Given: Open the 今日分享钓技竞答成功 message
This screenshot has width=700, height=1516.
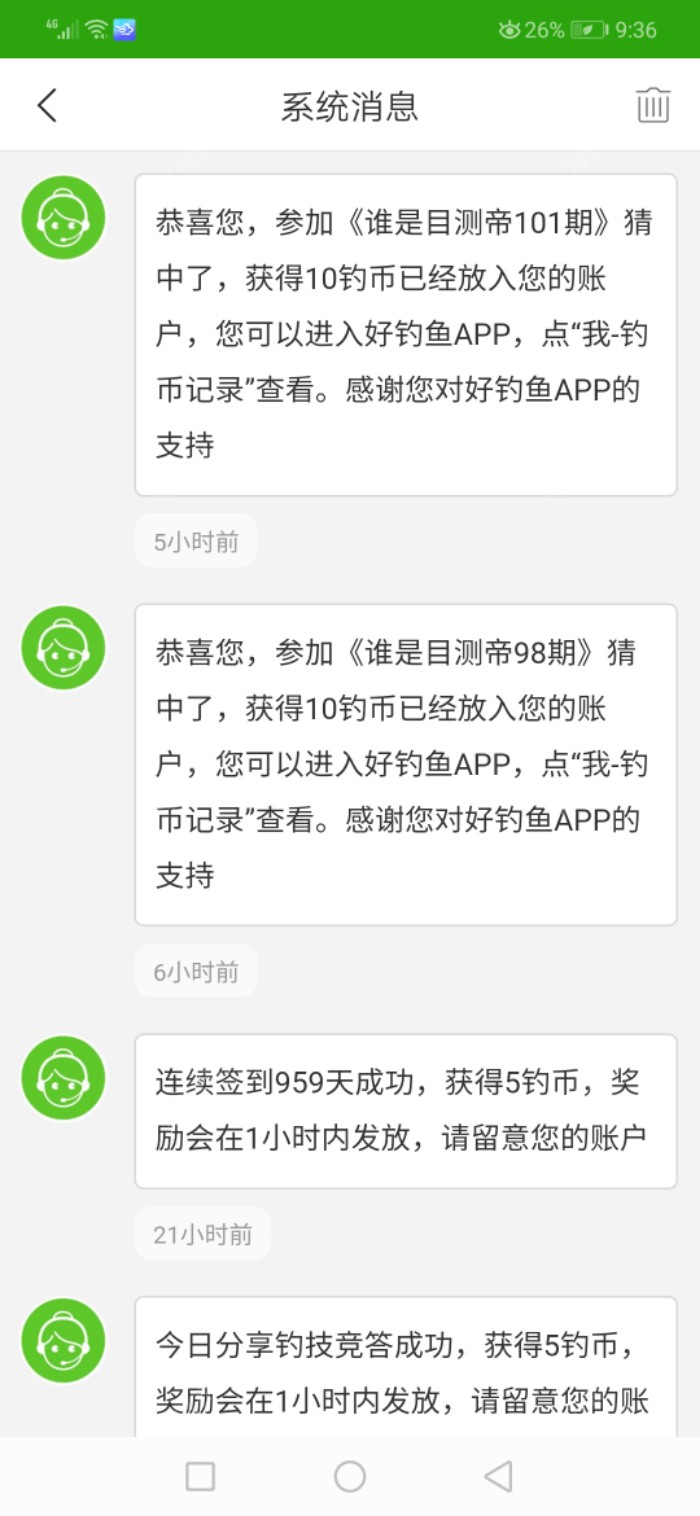Looking at the screenshot, I should click(405, 1368).
